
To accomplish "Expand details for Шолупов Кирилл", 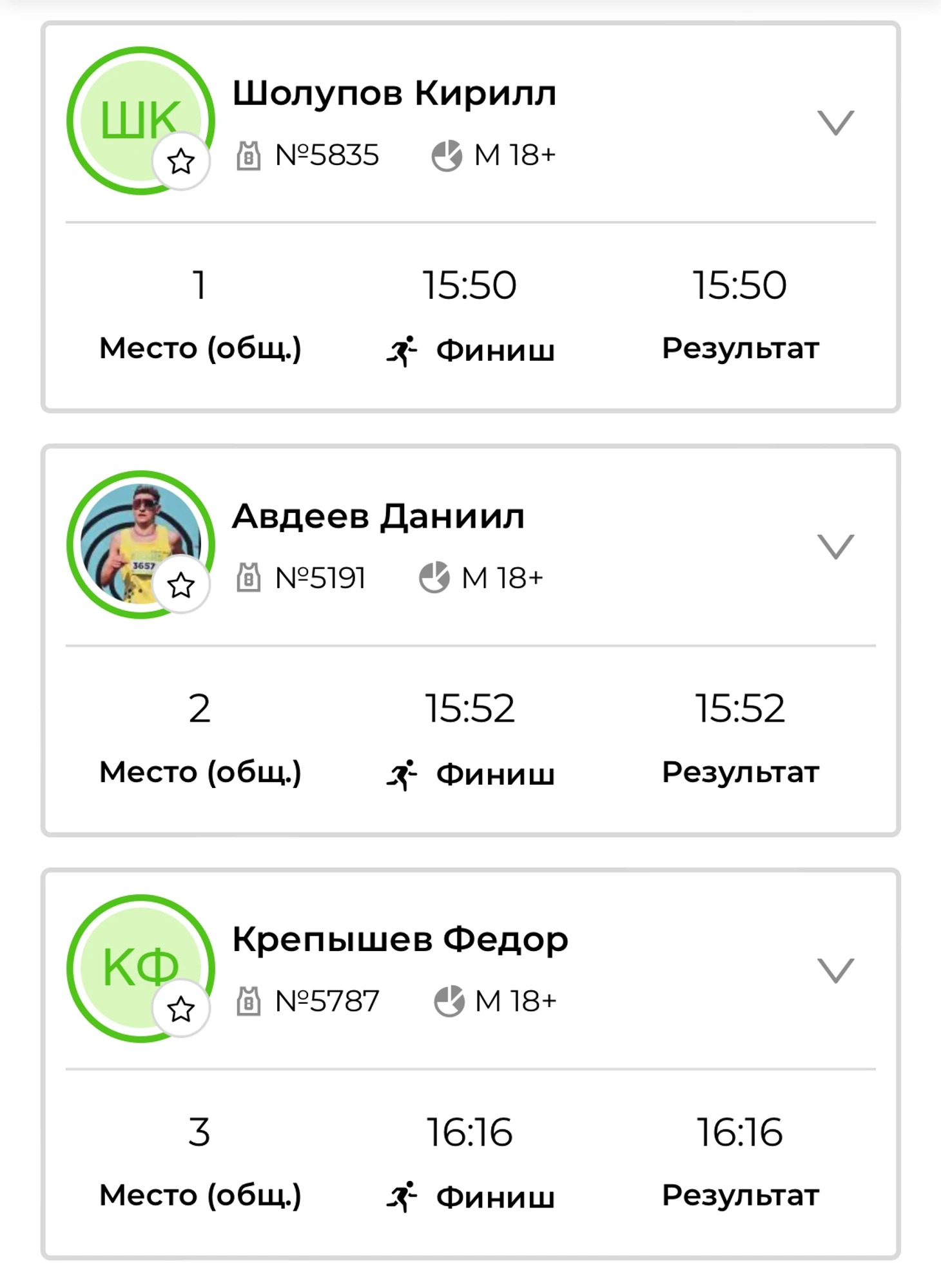I will coord(835,122).
